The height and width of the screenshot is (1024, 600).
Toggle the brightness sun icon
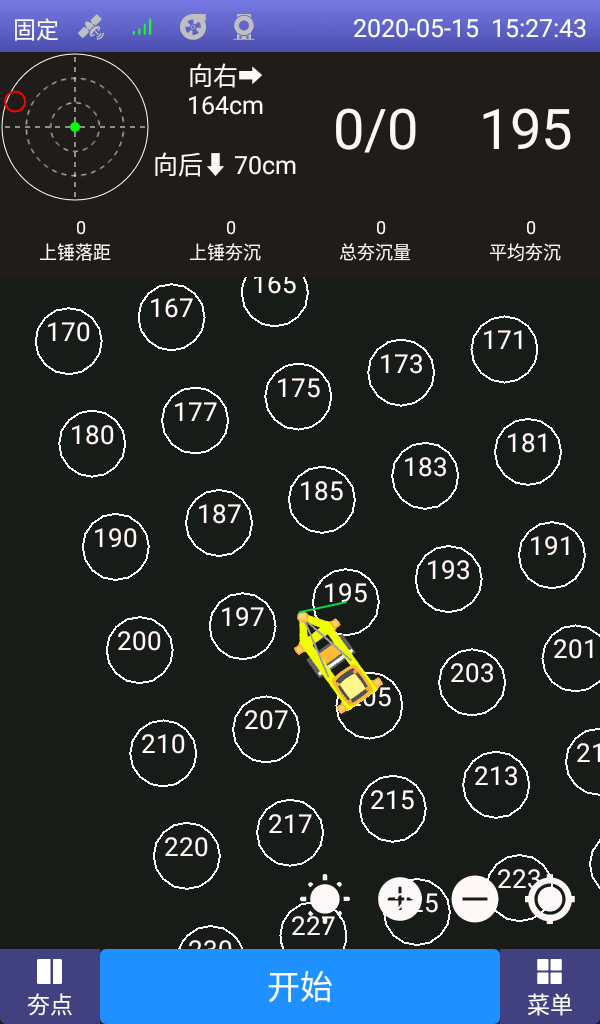click(324, 899)
